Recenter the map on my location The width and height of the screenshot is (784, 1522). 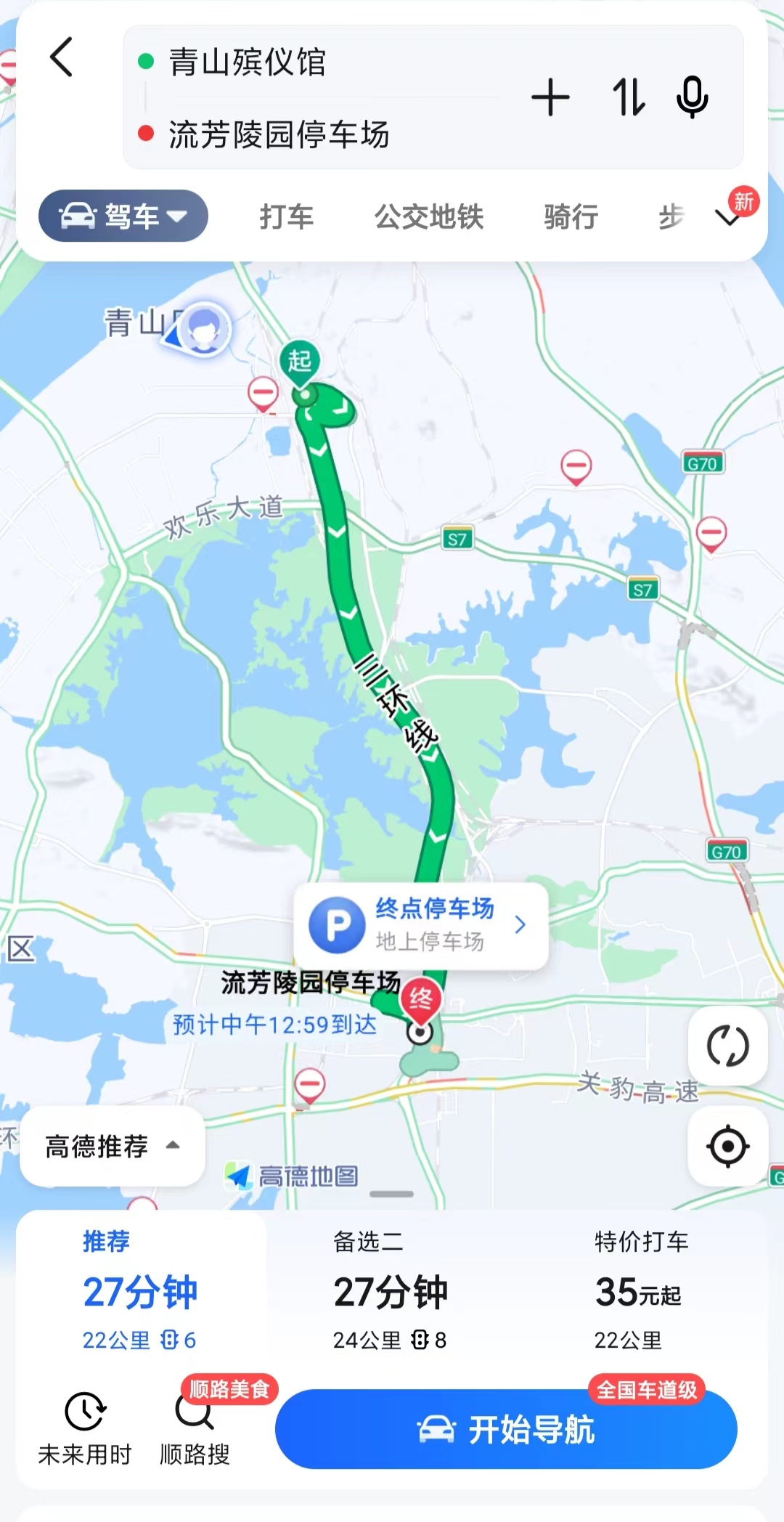click(x=727, y=1147)
